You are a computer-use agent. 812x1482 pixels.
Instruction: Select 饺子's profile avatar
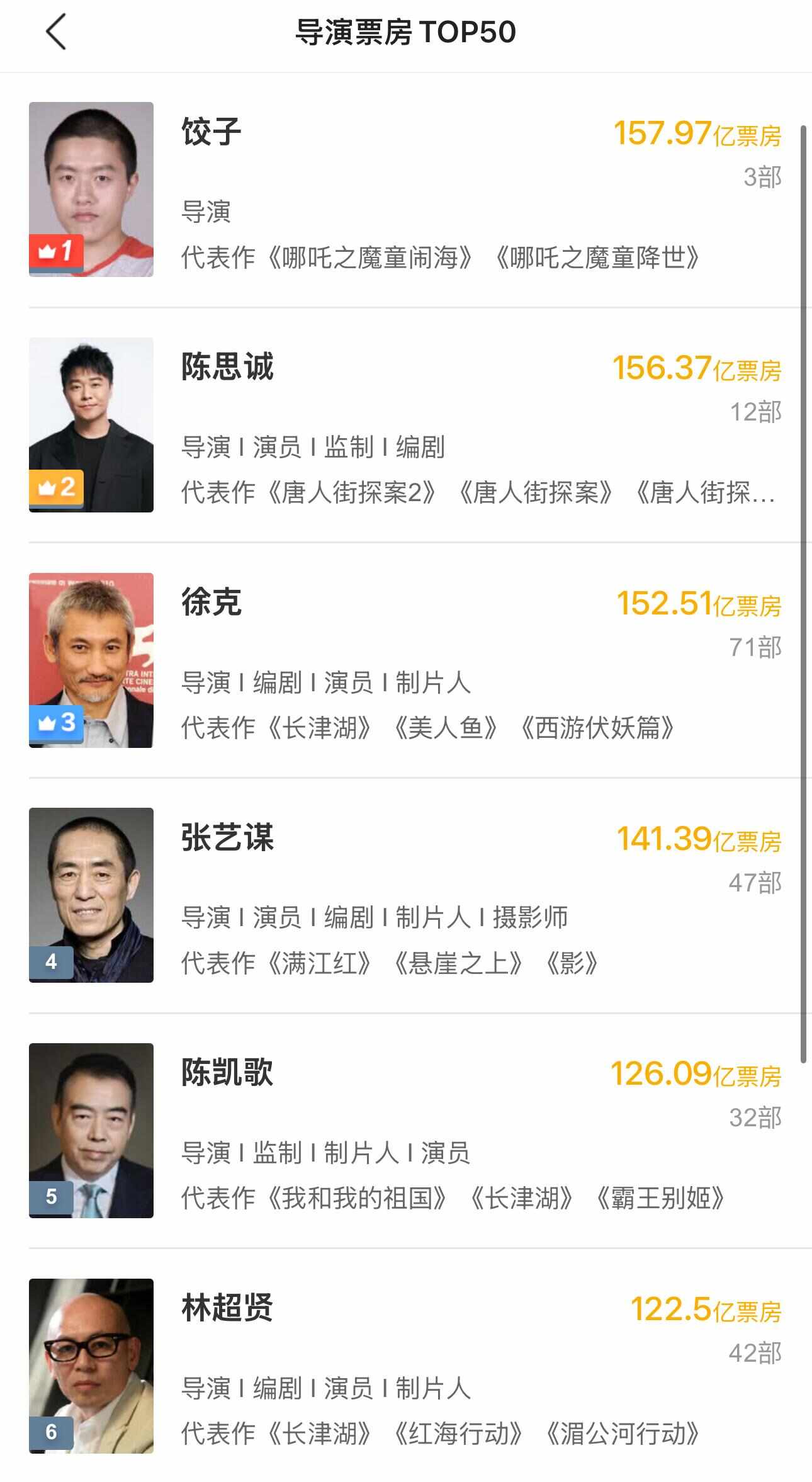tap(92, 189)
